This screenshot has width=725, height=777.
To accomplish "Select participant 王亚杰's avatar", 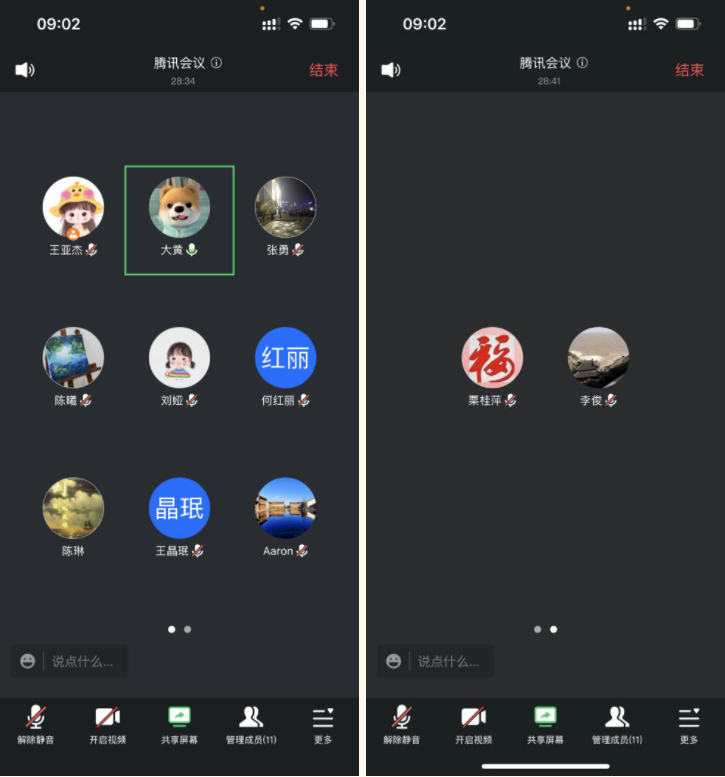I will pyautogui.click(x=73, y=207).
